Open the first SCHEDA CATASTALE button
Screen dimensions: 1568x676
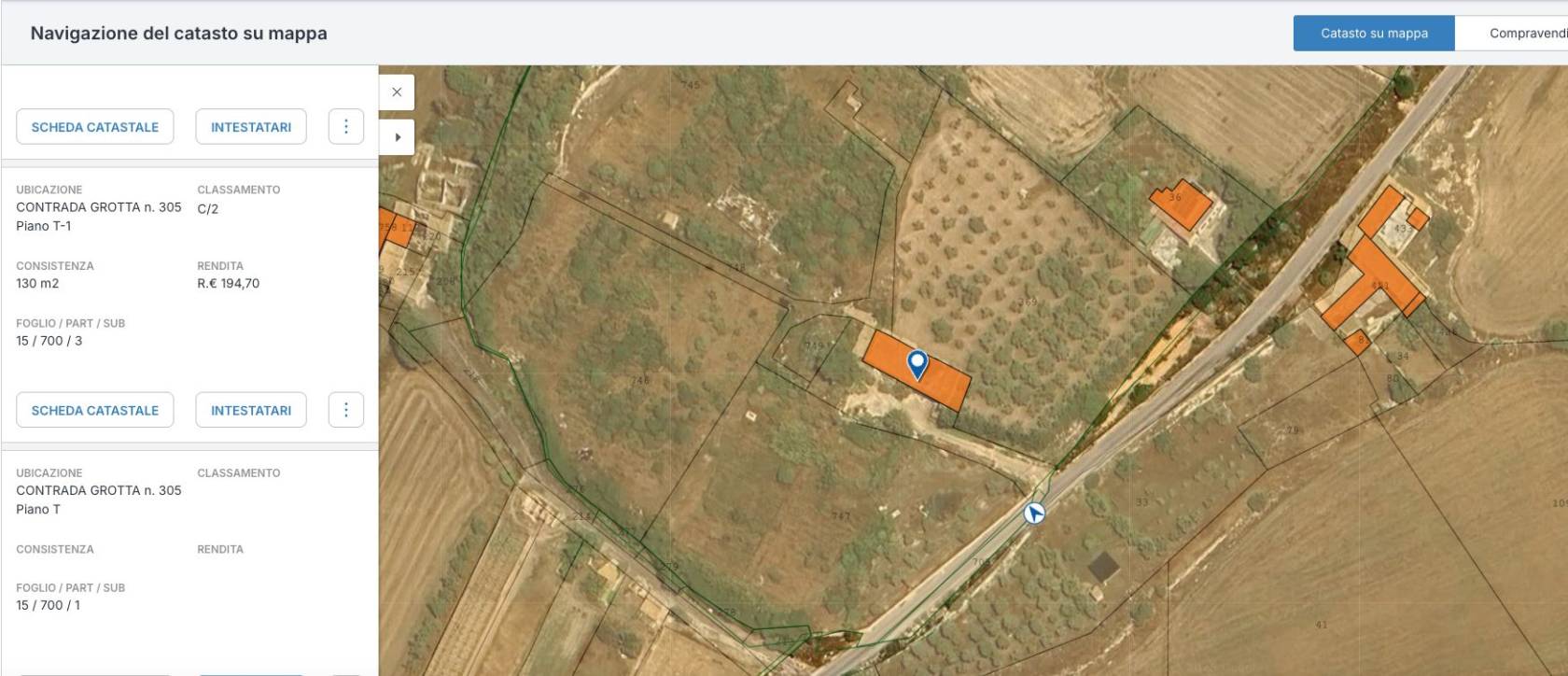[x=95, y=127]
